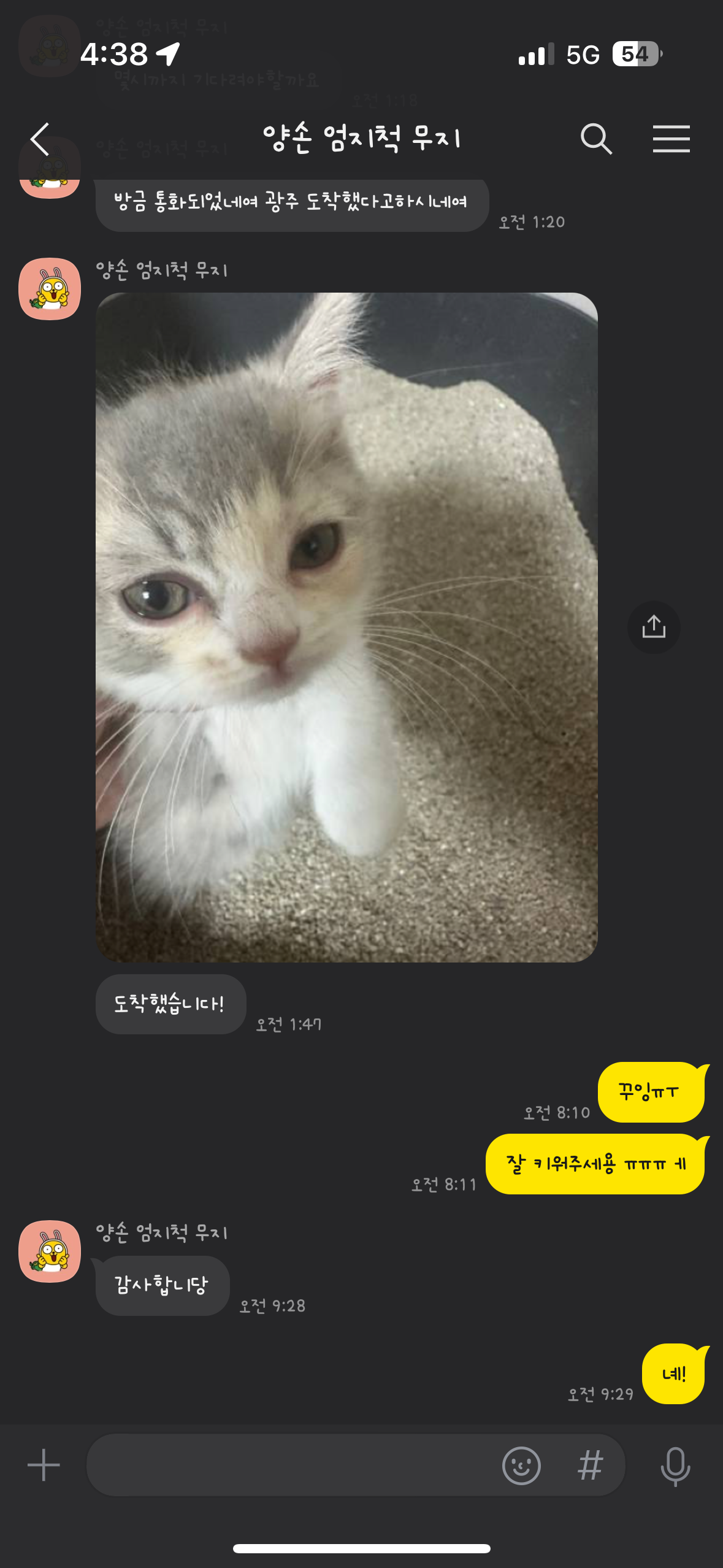Screen dimensions: 723x1568
Task: Focus the message input field
Action: 288,1465
